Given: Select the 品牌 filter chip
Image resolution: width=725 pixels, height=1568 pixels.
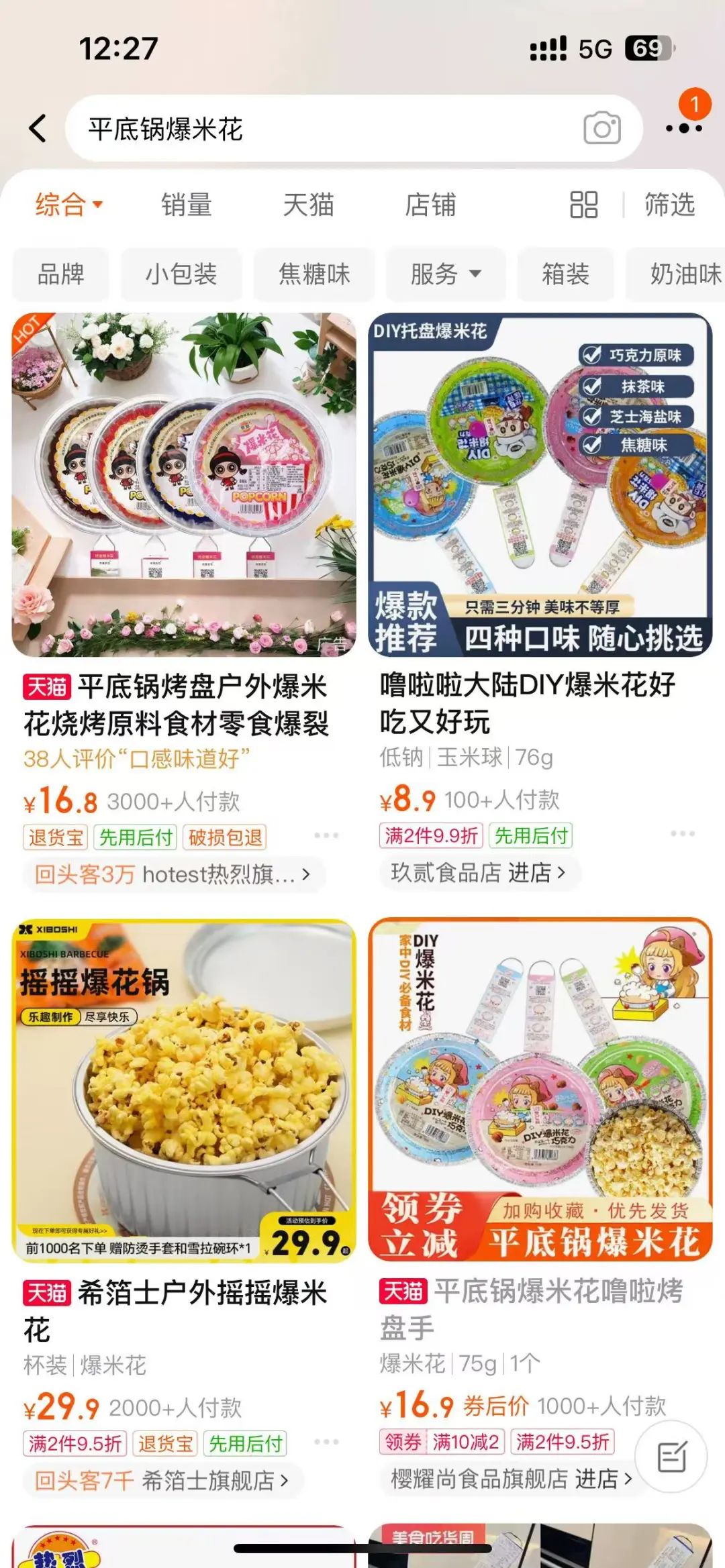Looking at the screenshot, I should pos(61,274).
